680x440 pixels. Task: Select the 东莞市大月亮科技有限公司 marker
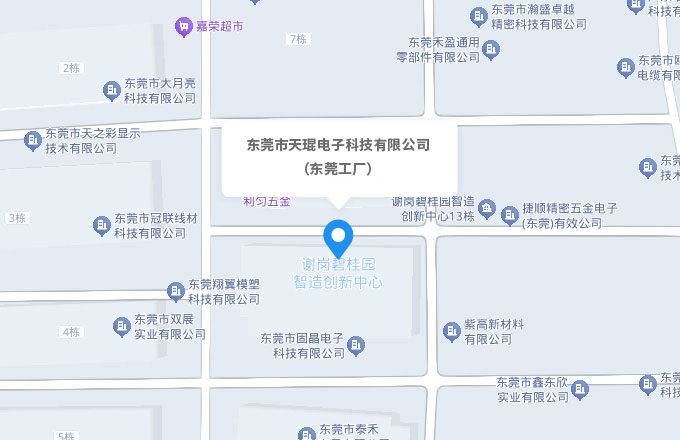(x=112, y=92)
